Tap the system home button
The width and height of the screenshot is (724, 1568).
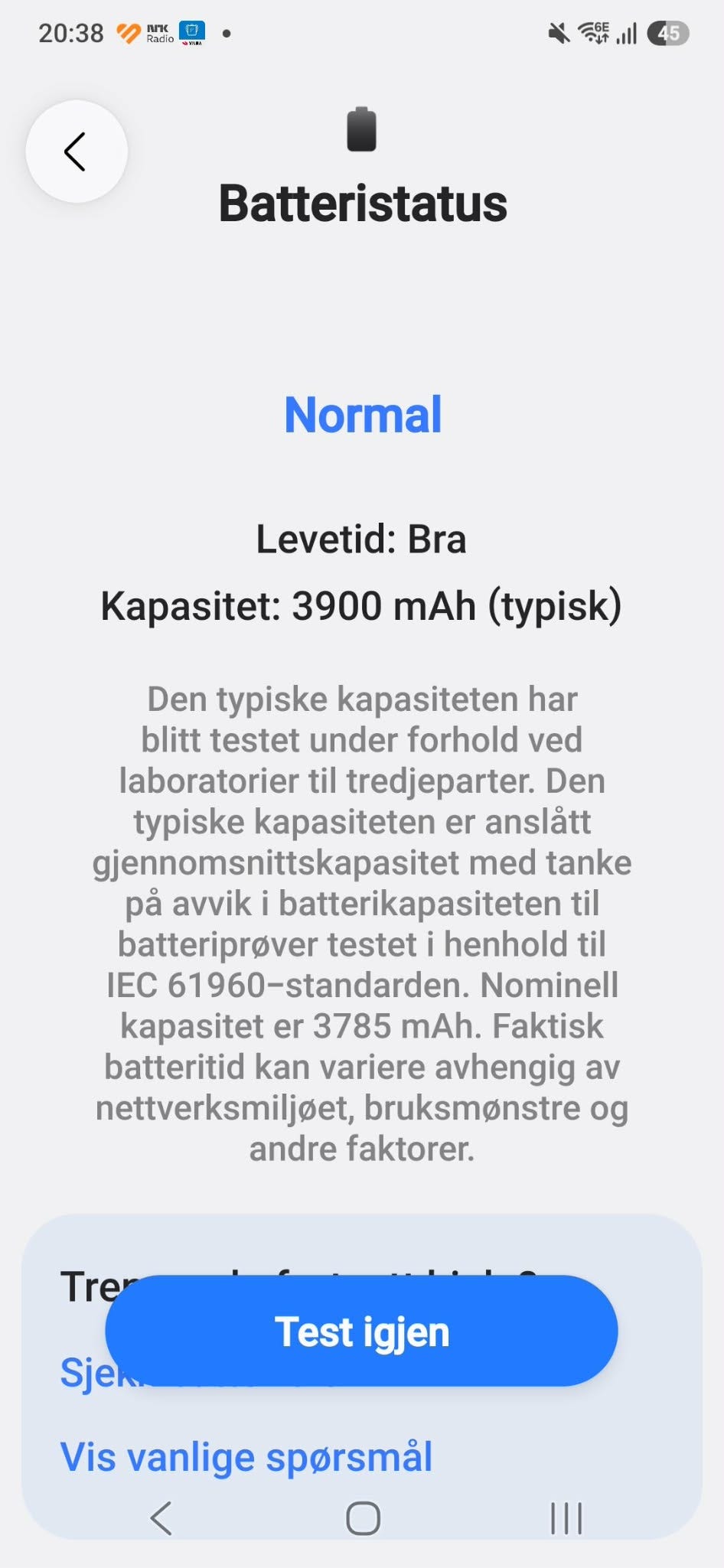click(363, 1518)
